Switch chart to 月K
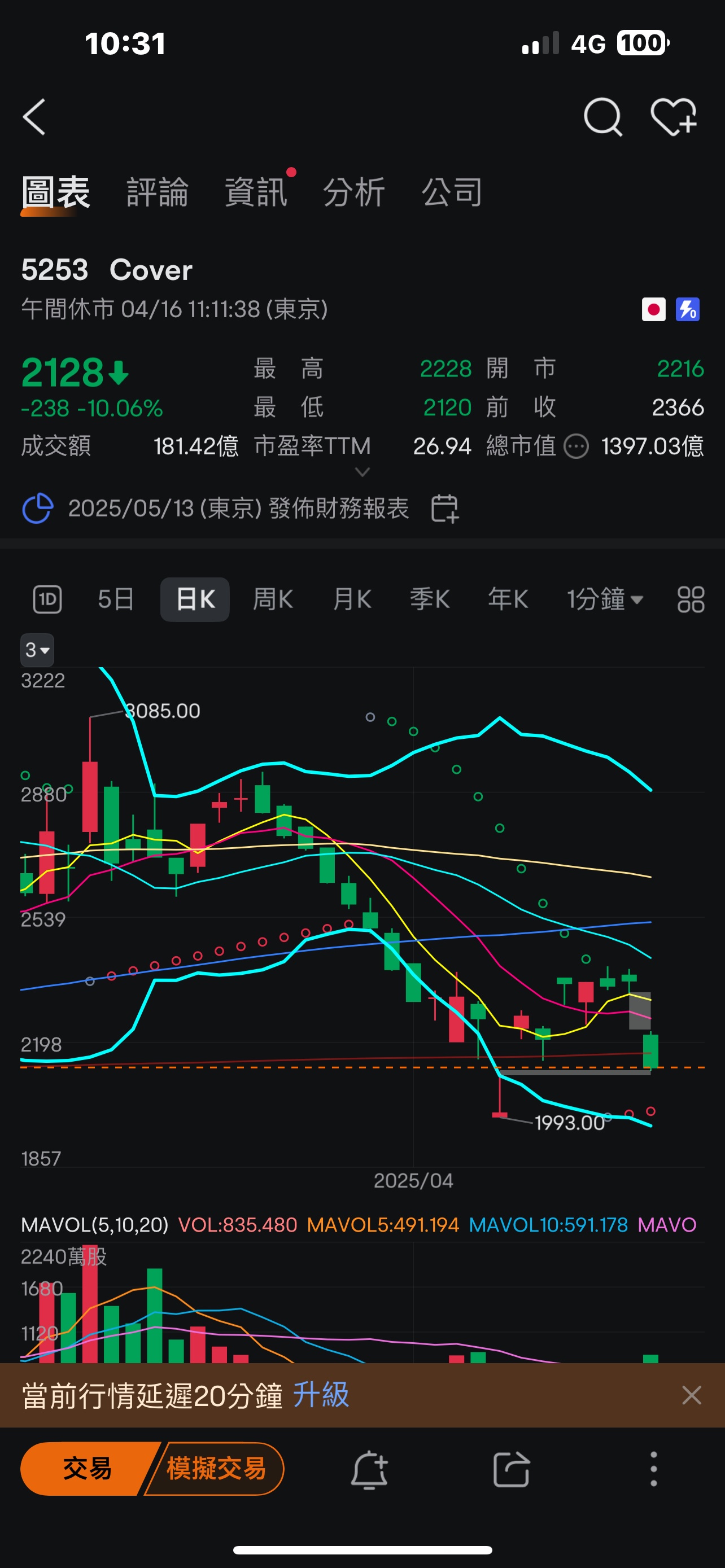 [352, 599]
